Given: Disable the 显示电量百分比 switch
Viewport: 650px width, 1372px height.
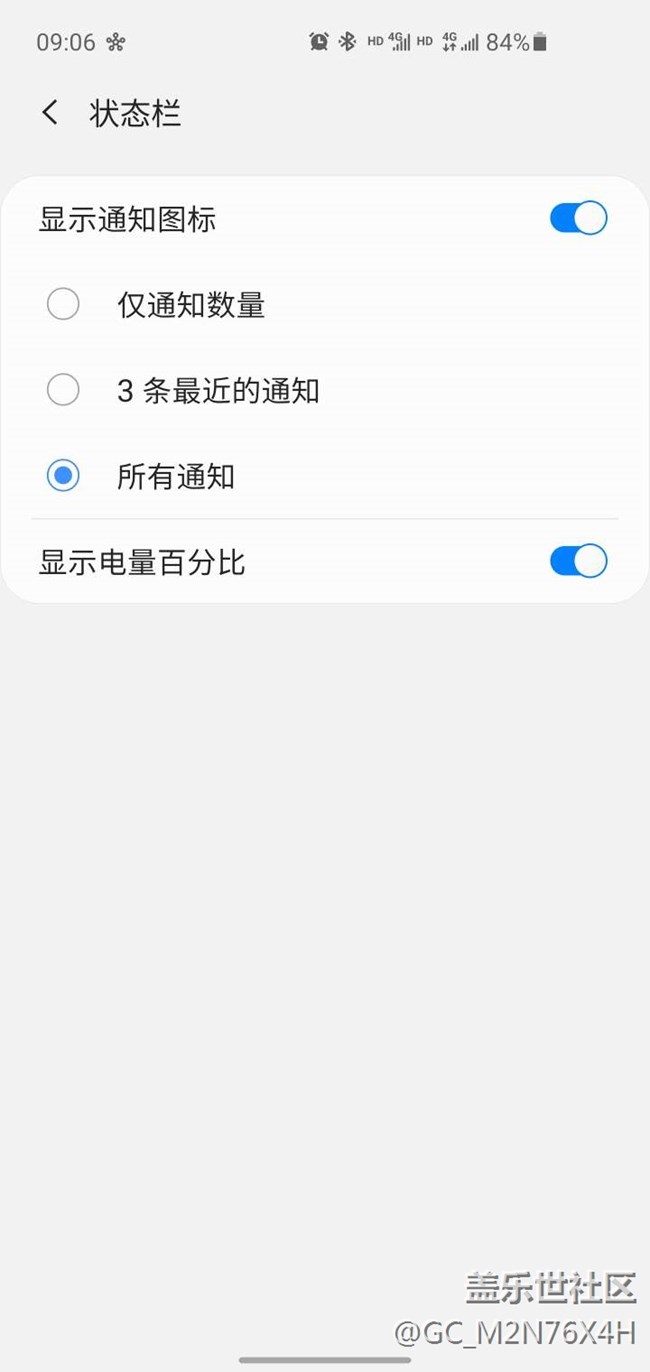Looking at the screenshot, I should (578, 561).
